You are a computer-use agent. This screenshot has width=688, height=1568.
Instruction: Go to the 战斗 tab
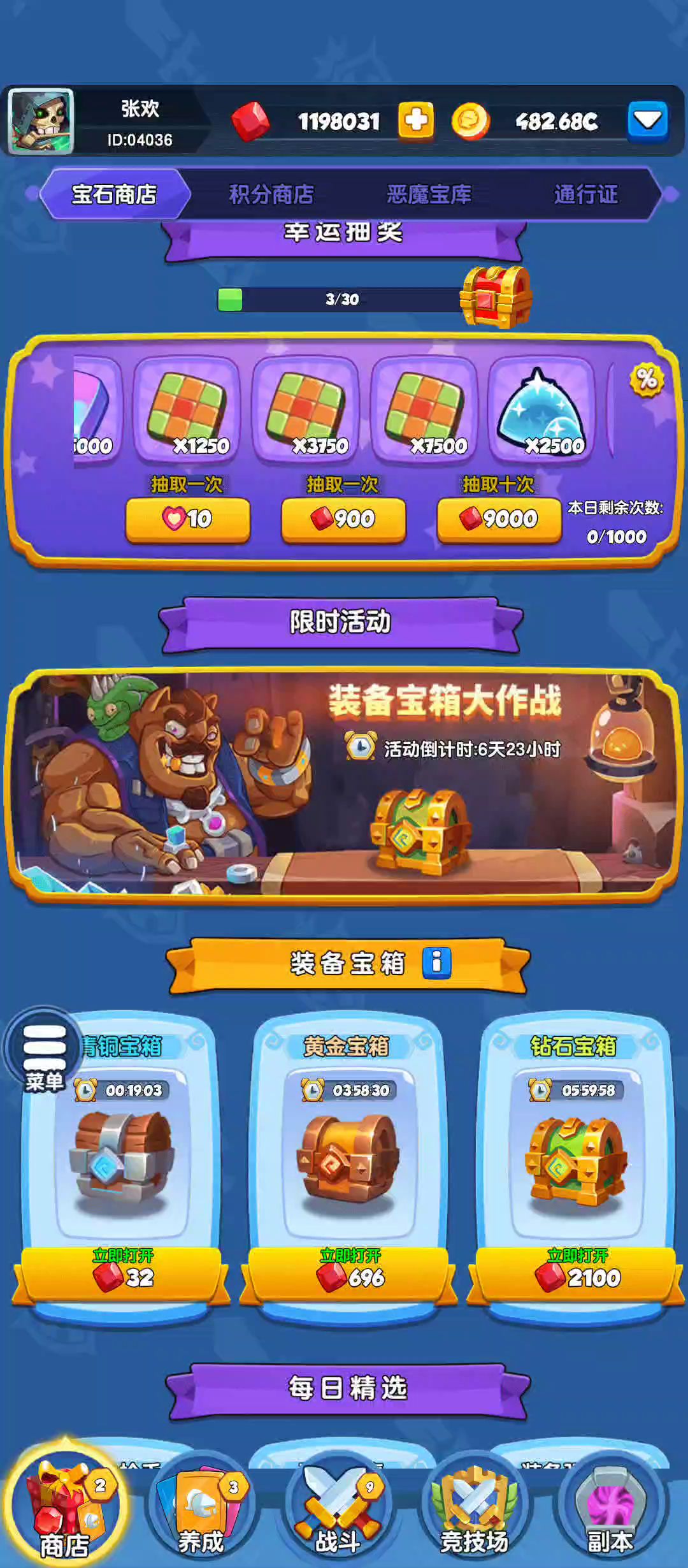pos(339,1511)
